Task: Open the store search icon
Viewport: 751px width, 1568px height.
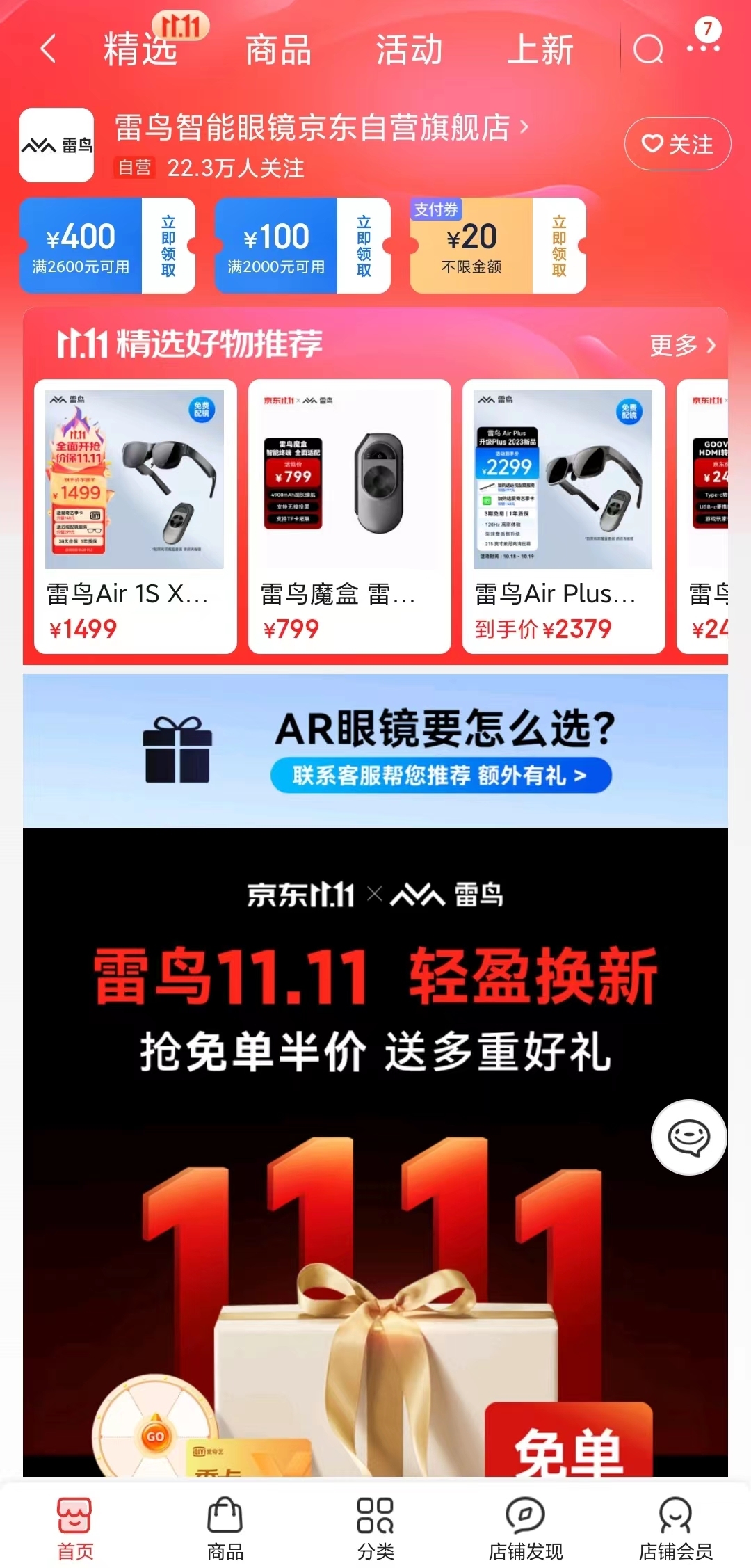Action: [x=648, y=50]
